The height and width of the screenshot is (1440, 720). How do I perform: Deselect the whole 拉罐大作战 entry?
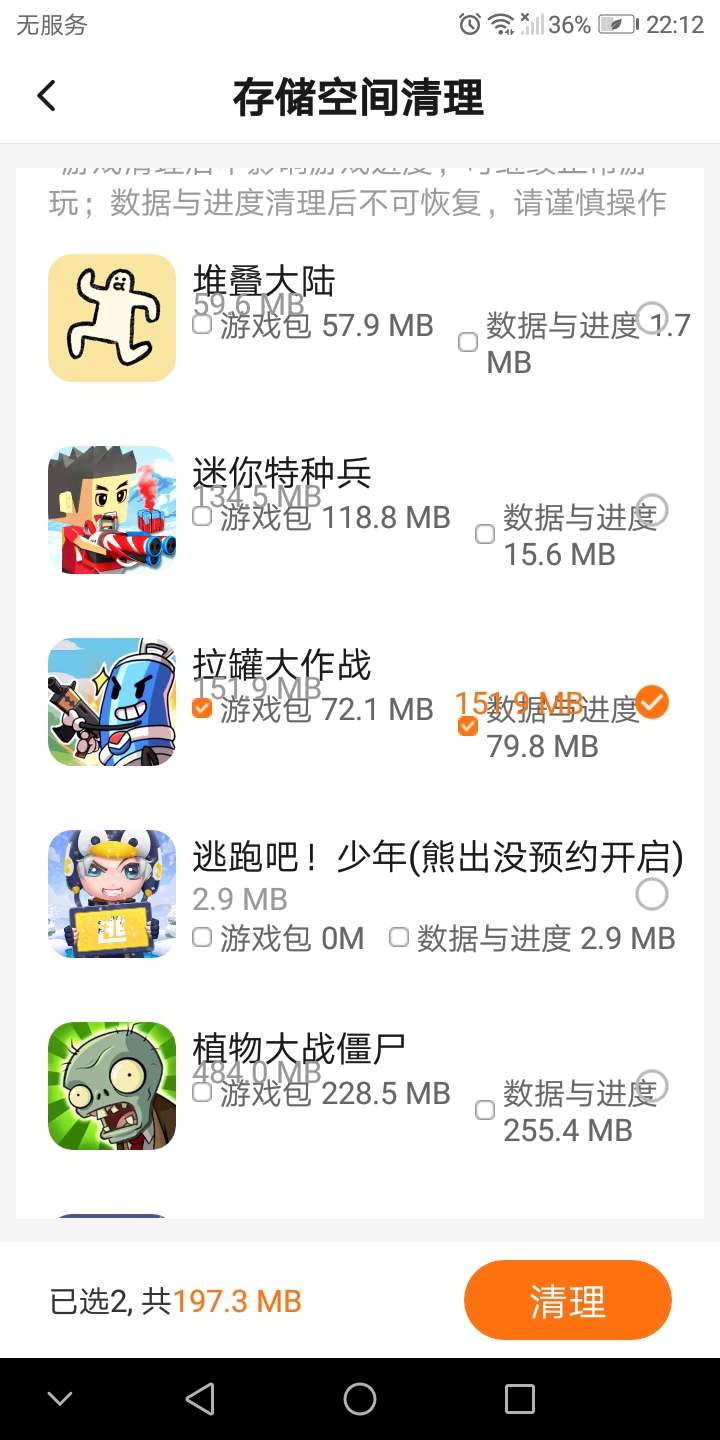pos(652,702)
